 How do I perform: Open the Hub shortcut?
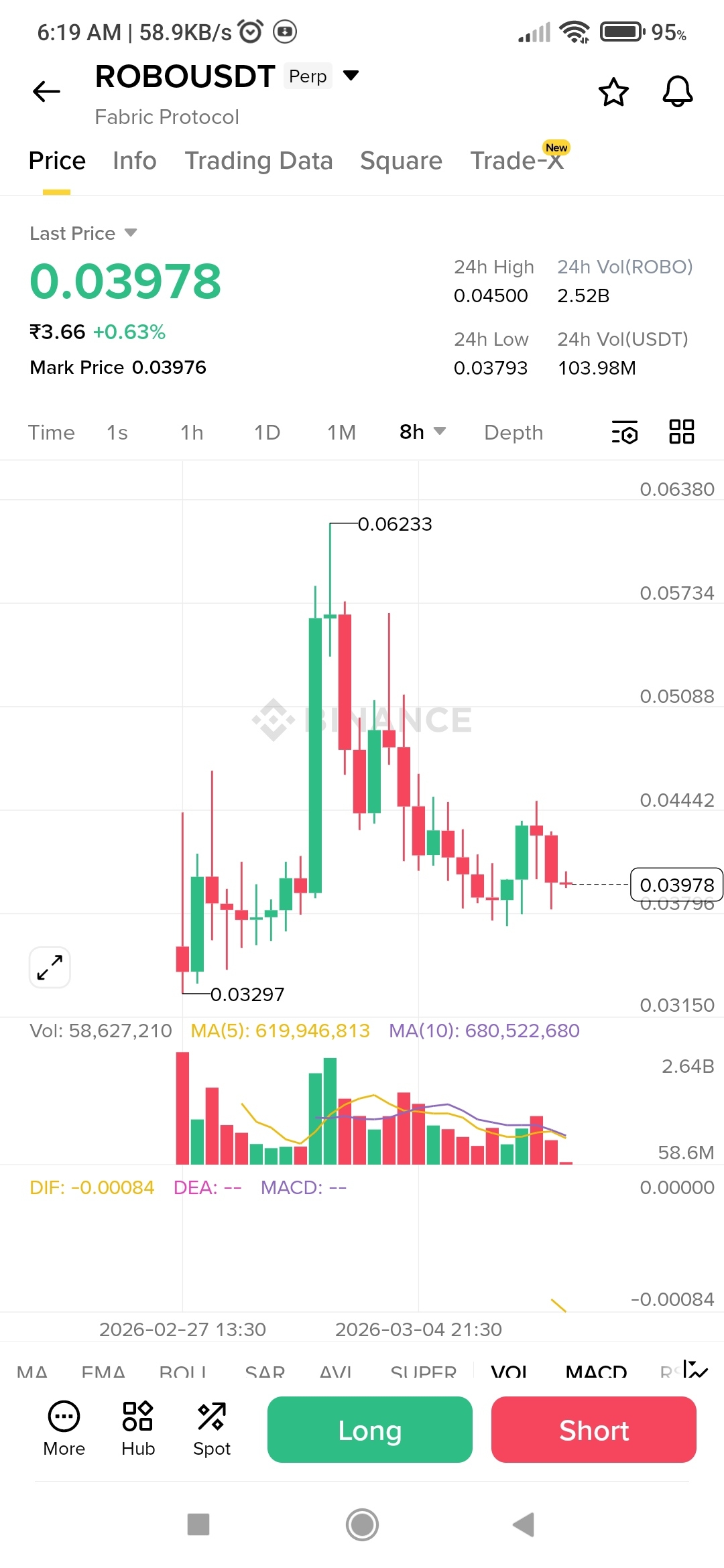point(138,1429)
